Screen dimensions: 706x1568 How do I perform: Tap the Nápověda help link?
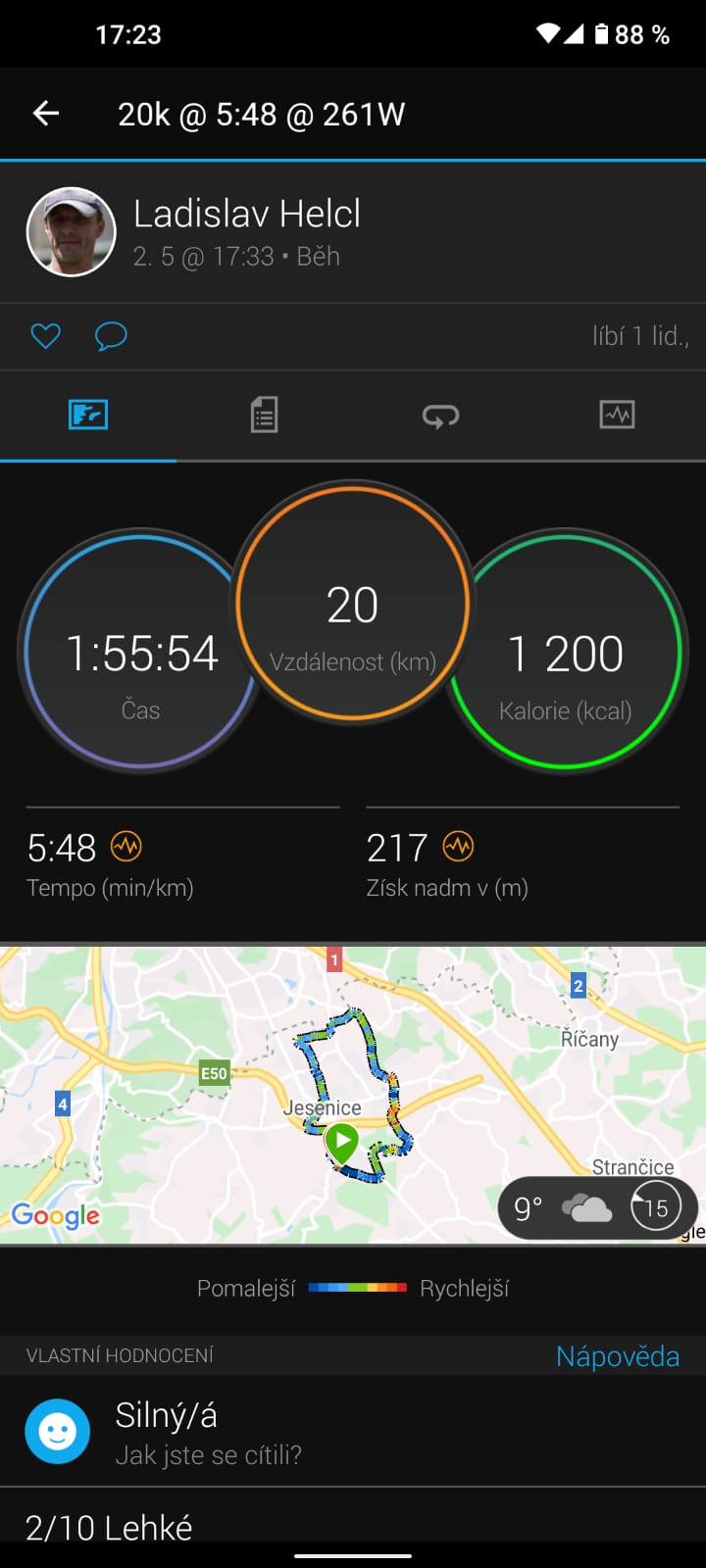618,1356
